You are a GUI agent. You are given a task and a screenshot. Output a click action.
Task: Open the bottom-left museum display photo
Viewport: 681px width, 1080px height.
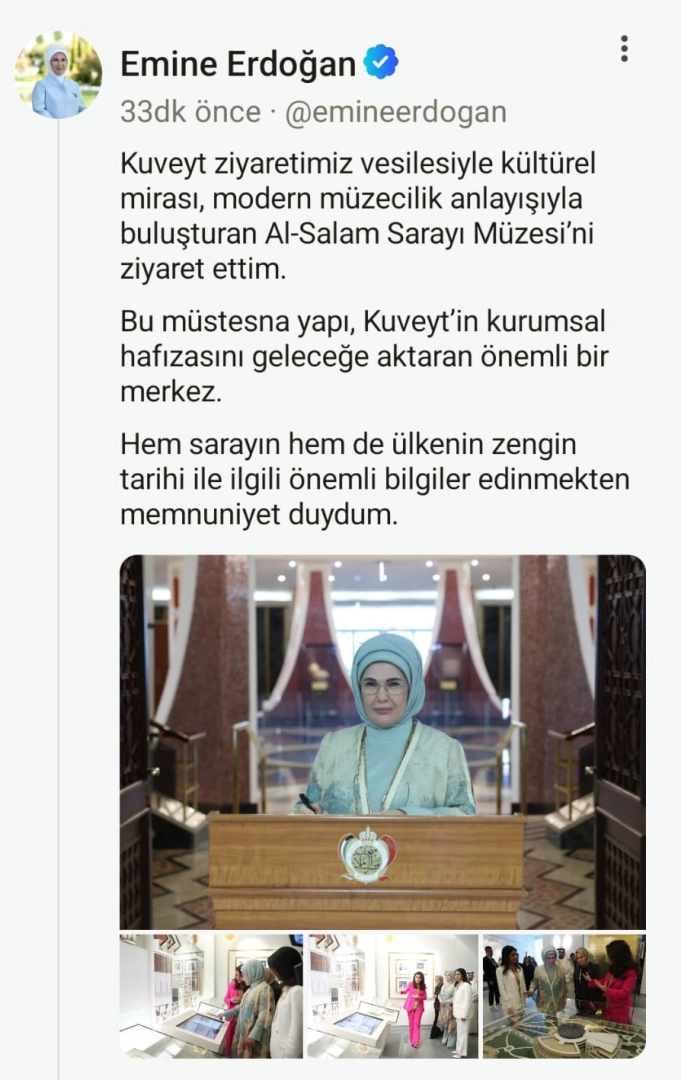pyautogui.click(x=210, y=995)
